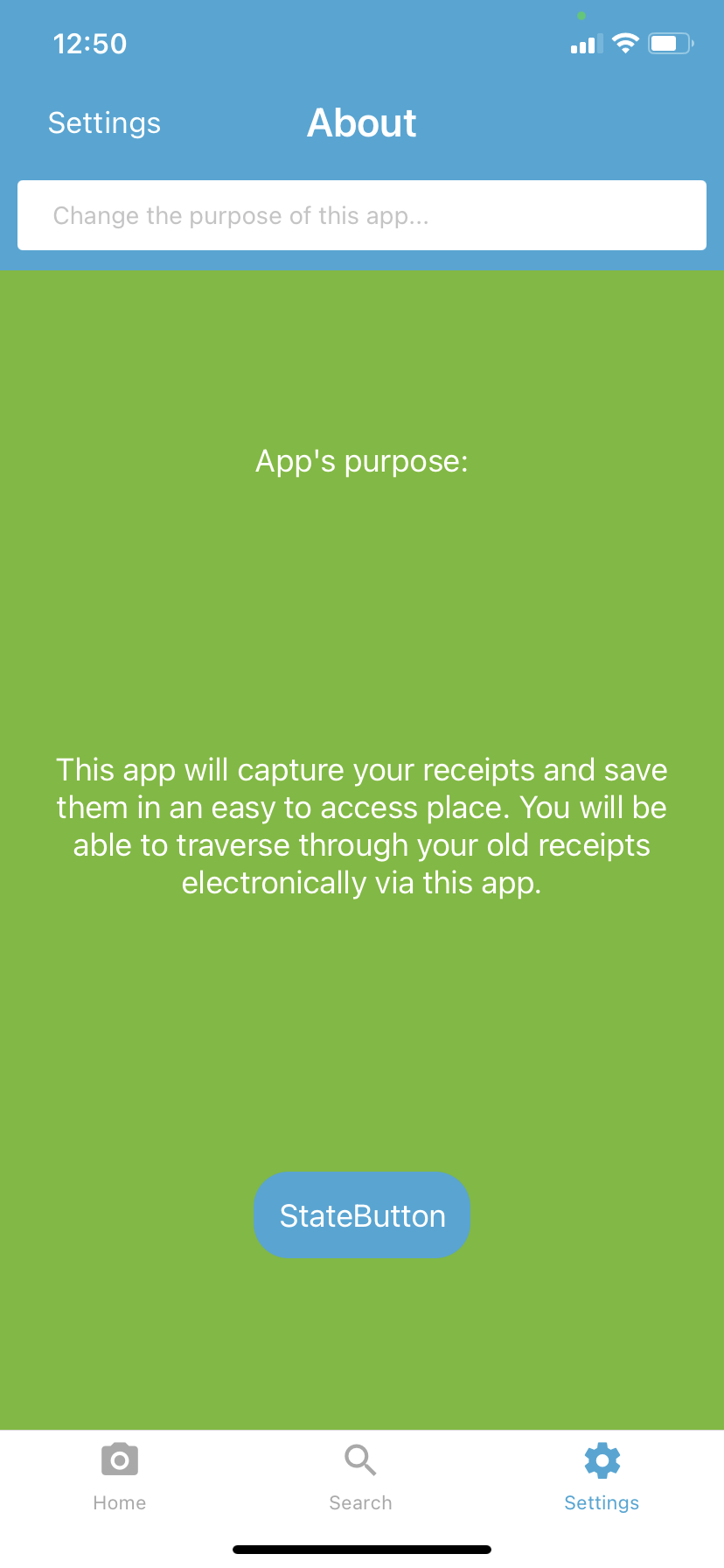Go back using the Settings navigation link

click(104, 122)
